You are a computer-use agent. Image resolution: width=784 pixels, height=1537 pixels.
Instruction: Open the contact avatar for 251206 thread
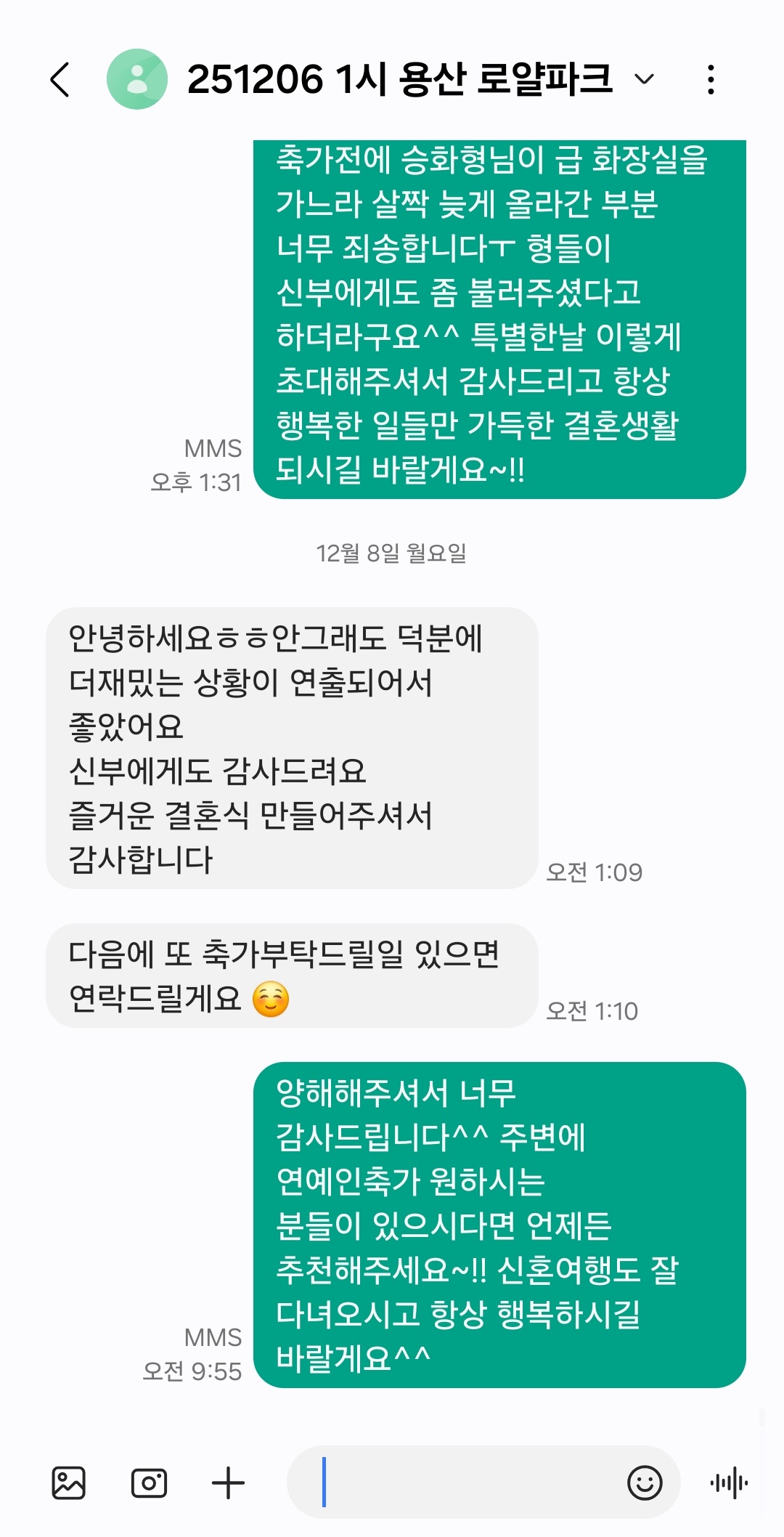[136, 79]
